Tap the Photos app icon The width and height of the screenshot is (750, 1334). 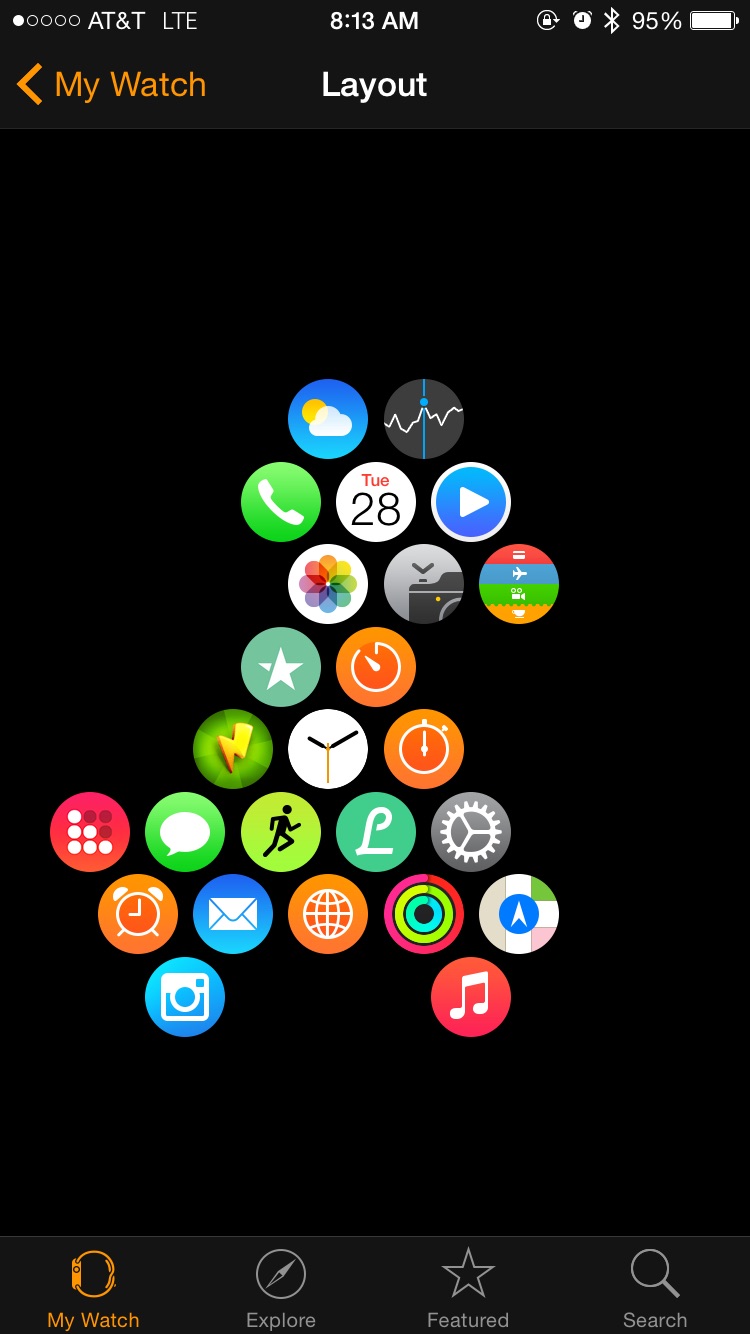pyautogui.click(x=328, y=584)
